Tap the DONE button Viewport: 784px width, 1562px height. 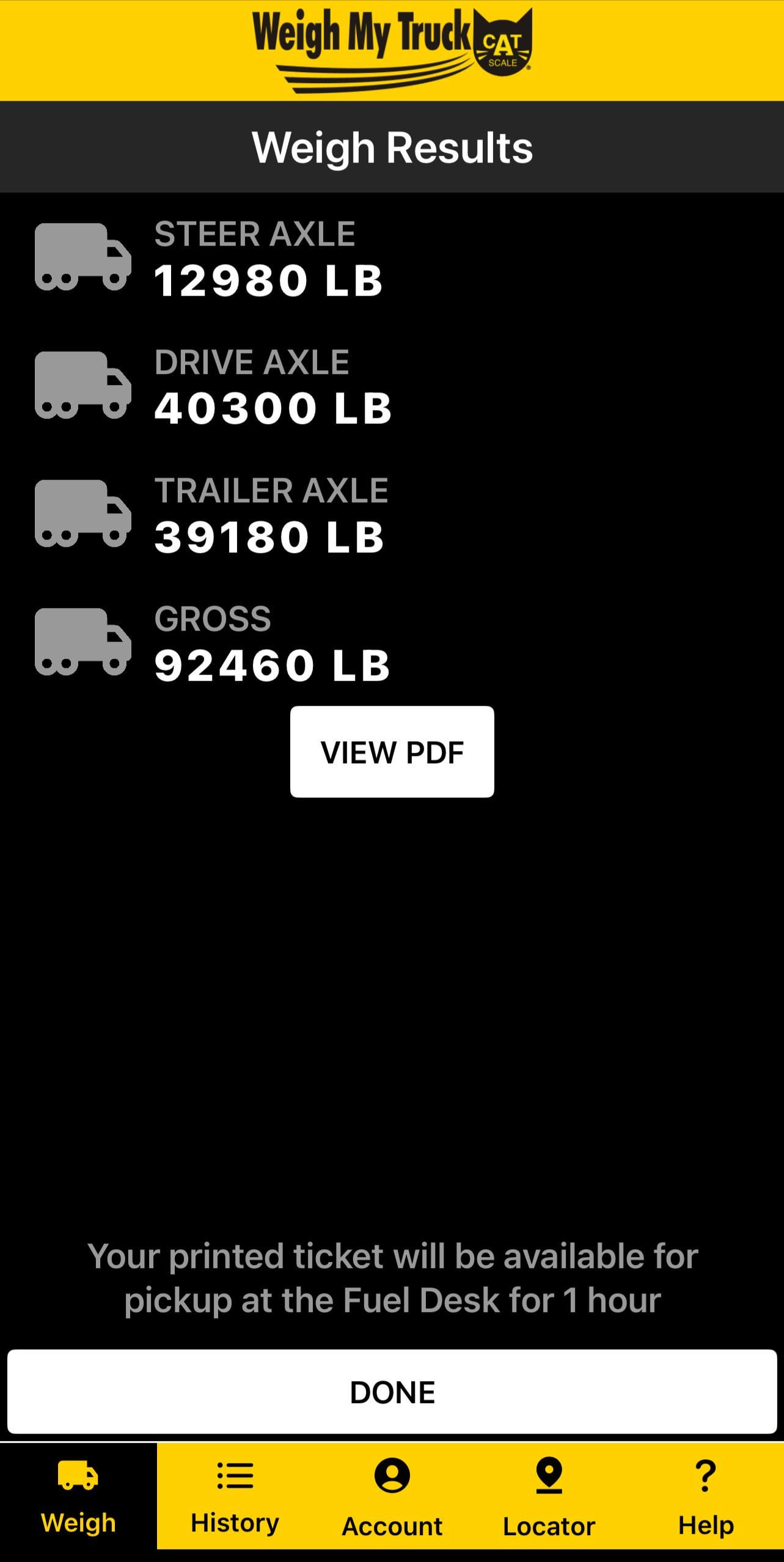tap(392, 1391)
